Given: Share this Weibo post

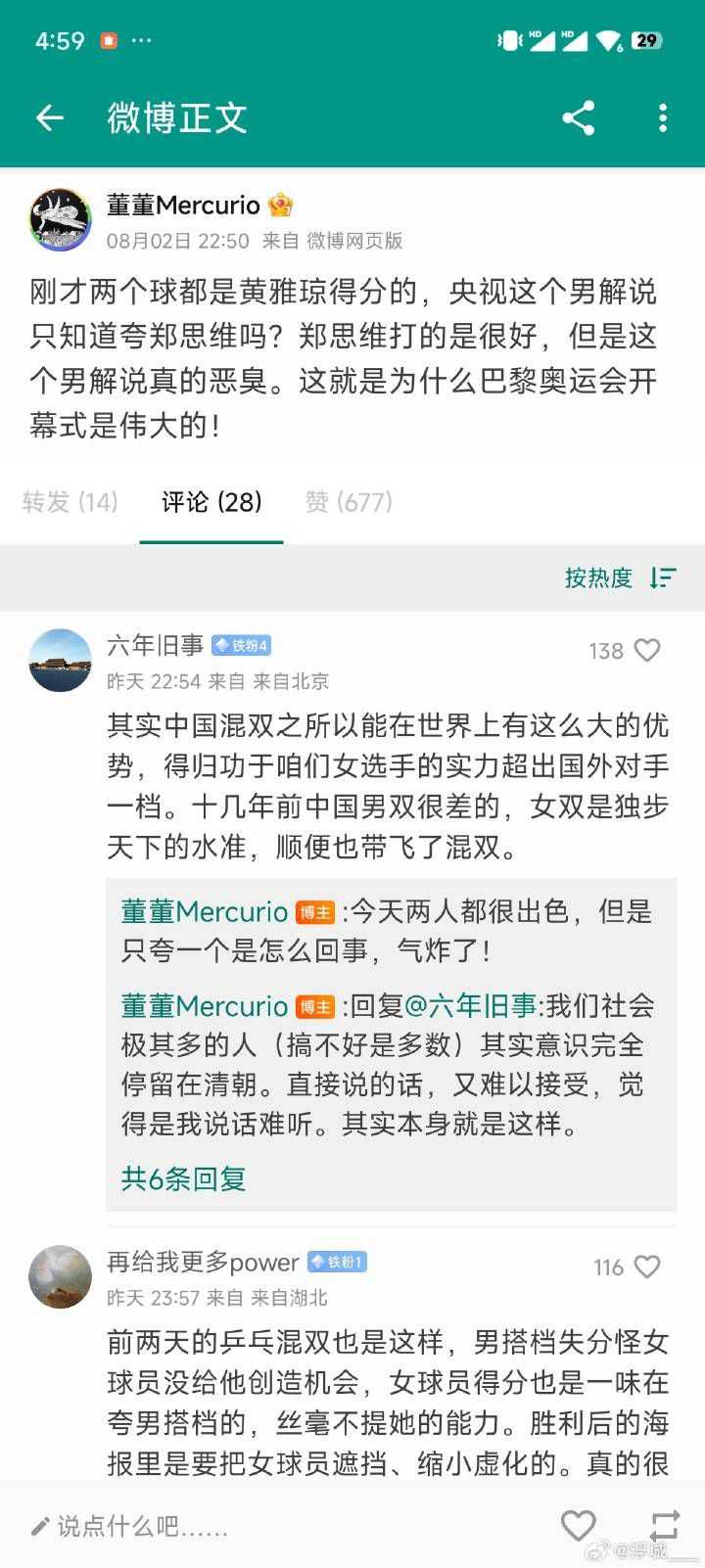Looking at the screenshot, I should coord(578,118).
